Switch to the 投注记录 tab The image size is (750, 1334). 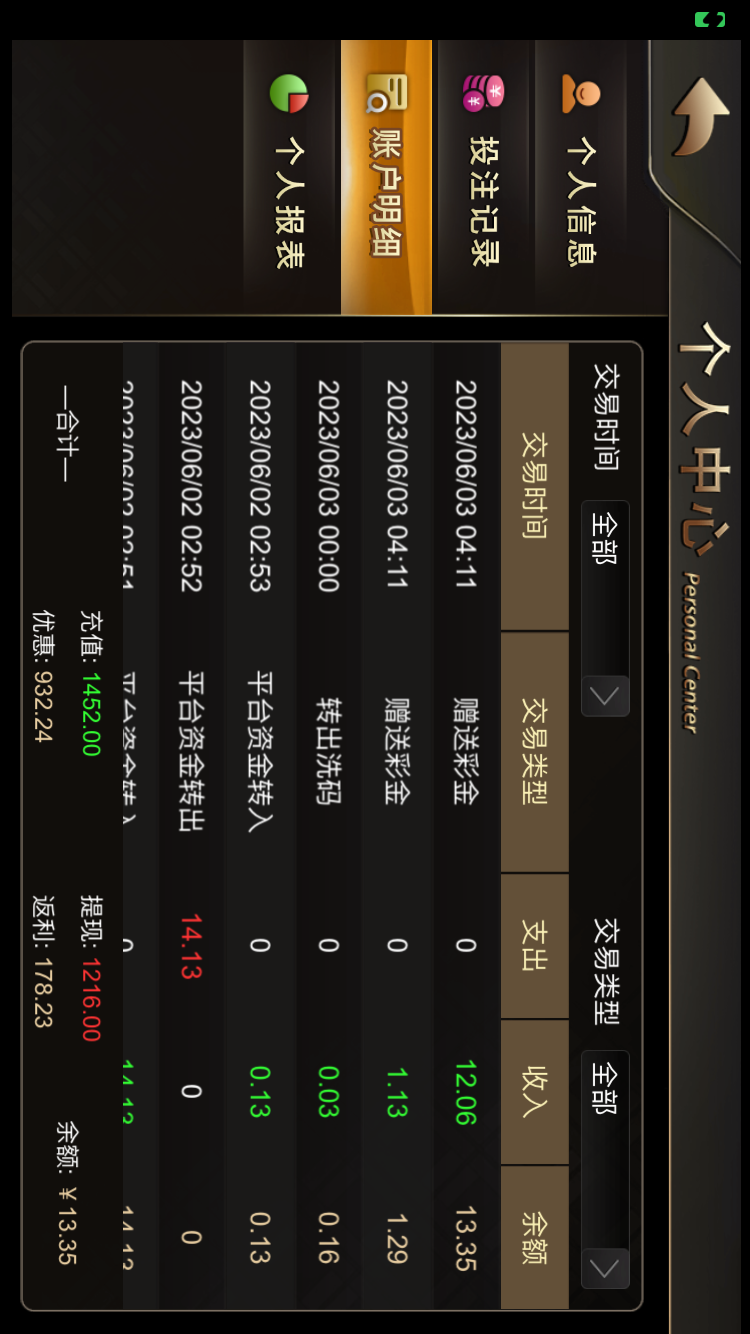[484, 178]
